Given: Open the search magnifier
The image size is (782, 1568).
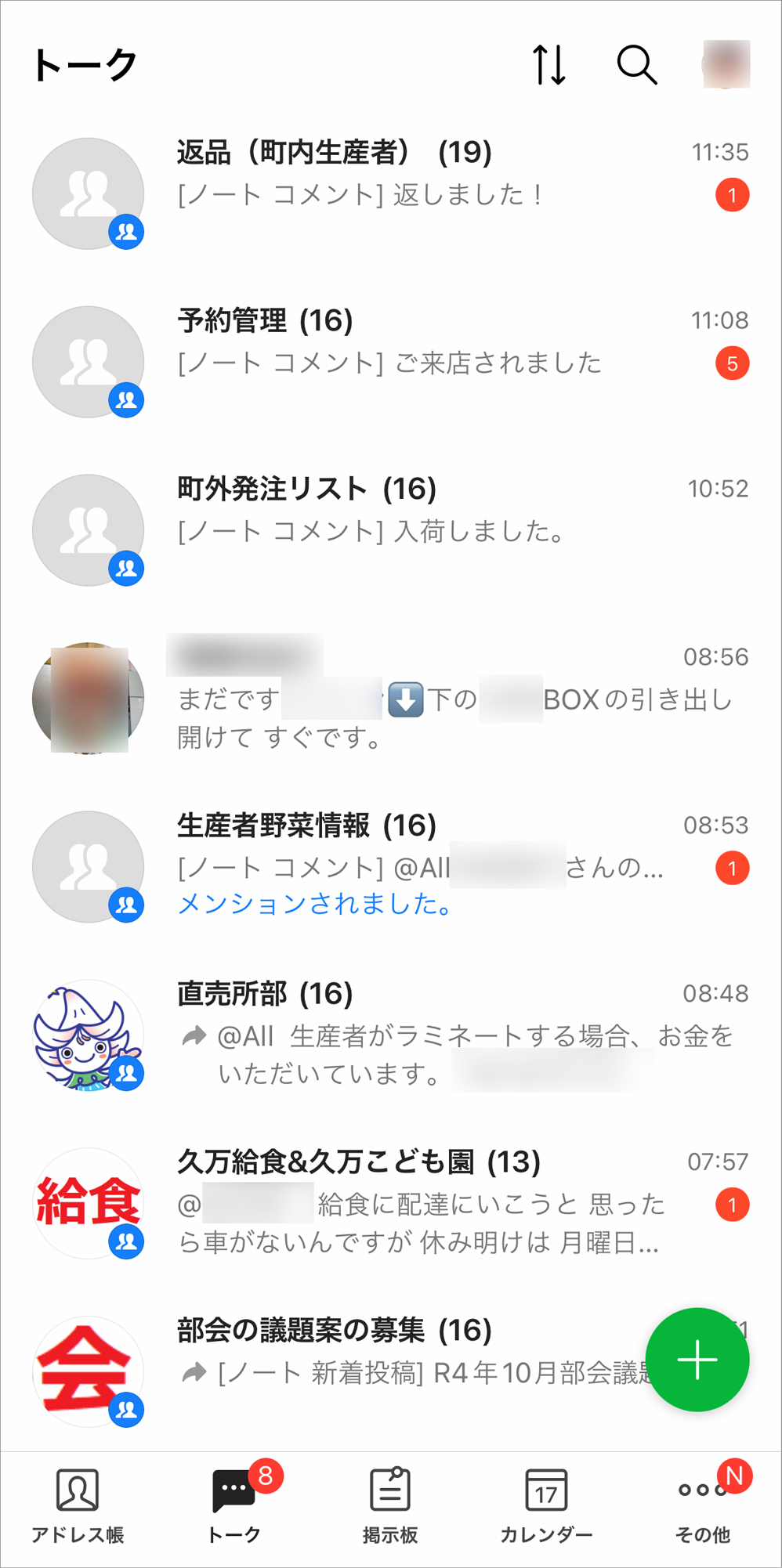Looking at the screenshot, I should [636, 64].
